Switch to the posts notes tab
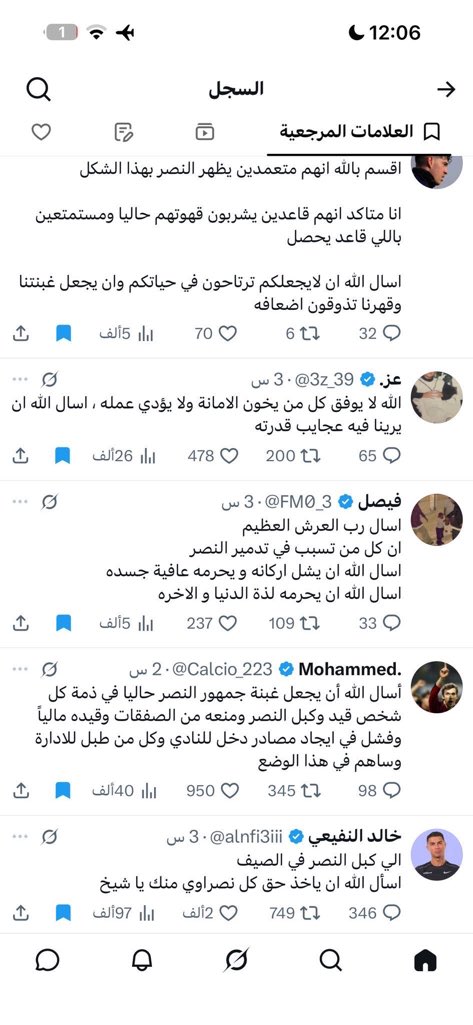 coord(123,132)
